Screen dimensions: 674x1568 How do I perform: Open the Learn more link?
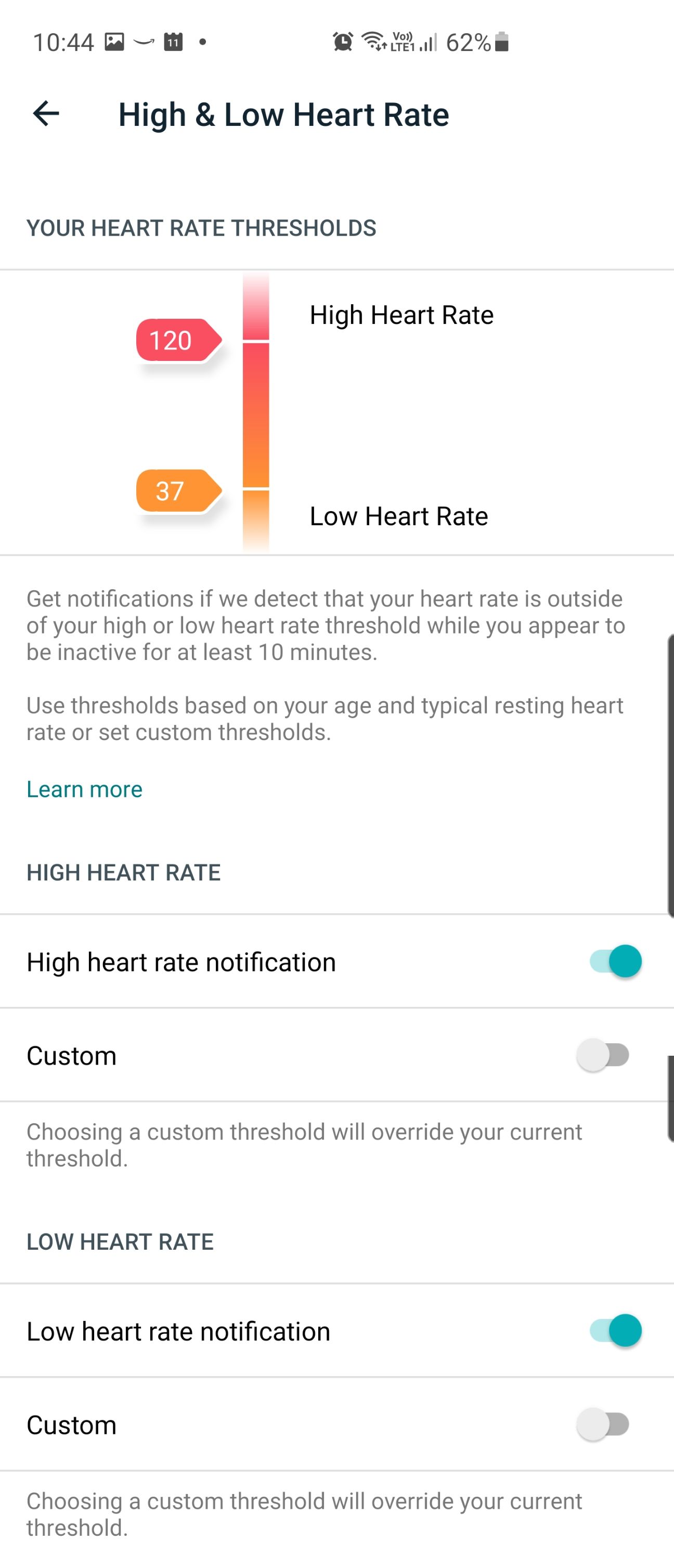pyautogui.click(x=84, y=789)
